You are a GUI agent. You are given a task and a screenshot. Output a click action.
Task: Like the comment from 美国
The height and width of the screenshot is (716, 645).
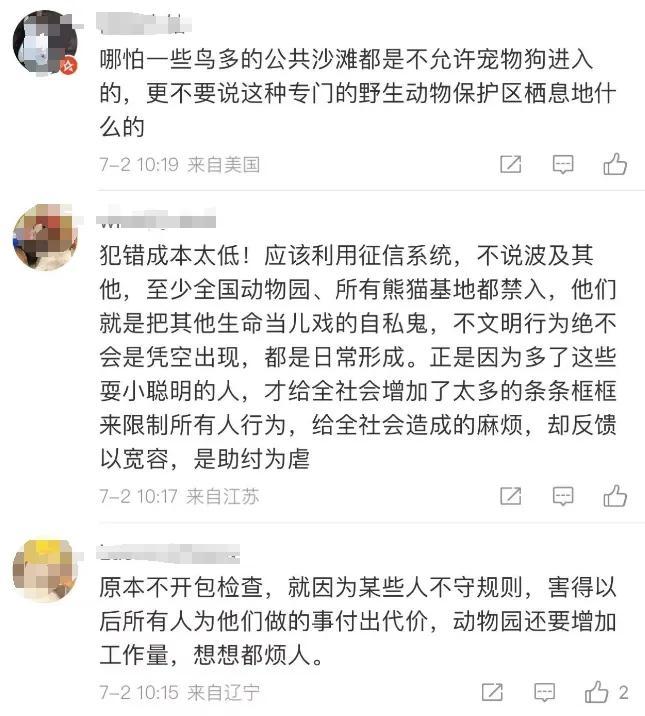pos(615,164)
